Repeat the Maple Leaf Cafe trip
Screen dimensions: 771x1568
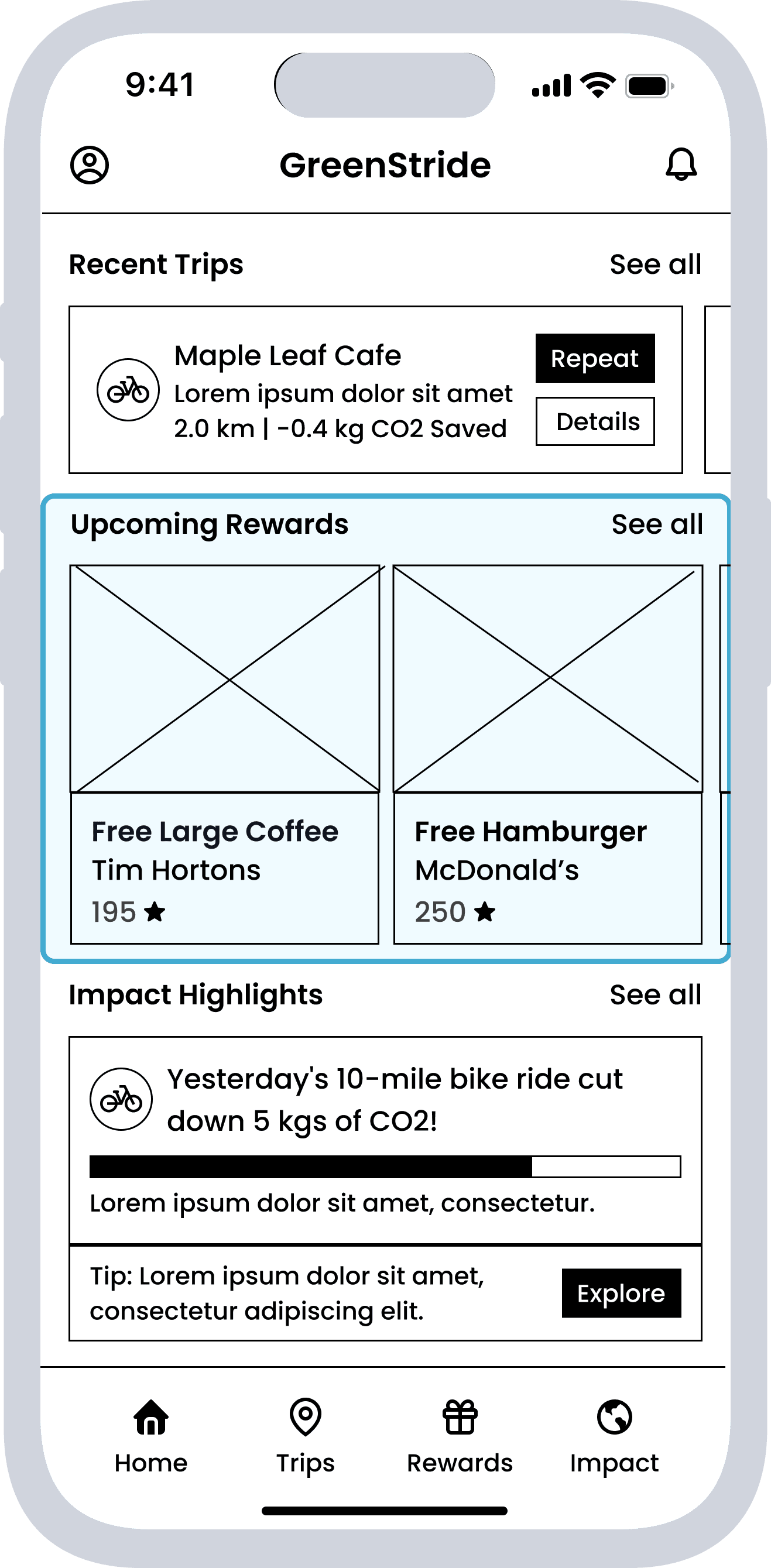point(595,358)
